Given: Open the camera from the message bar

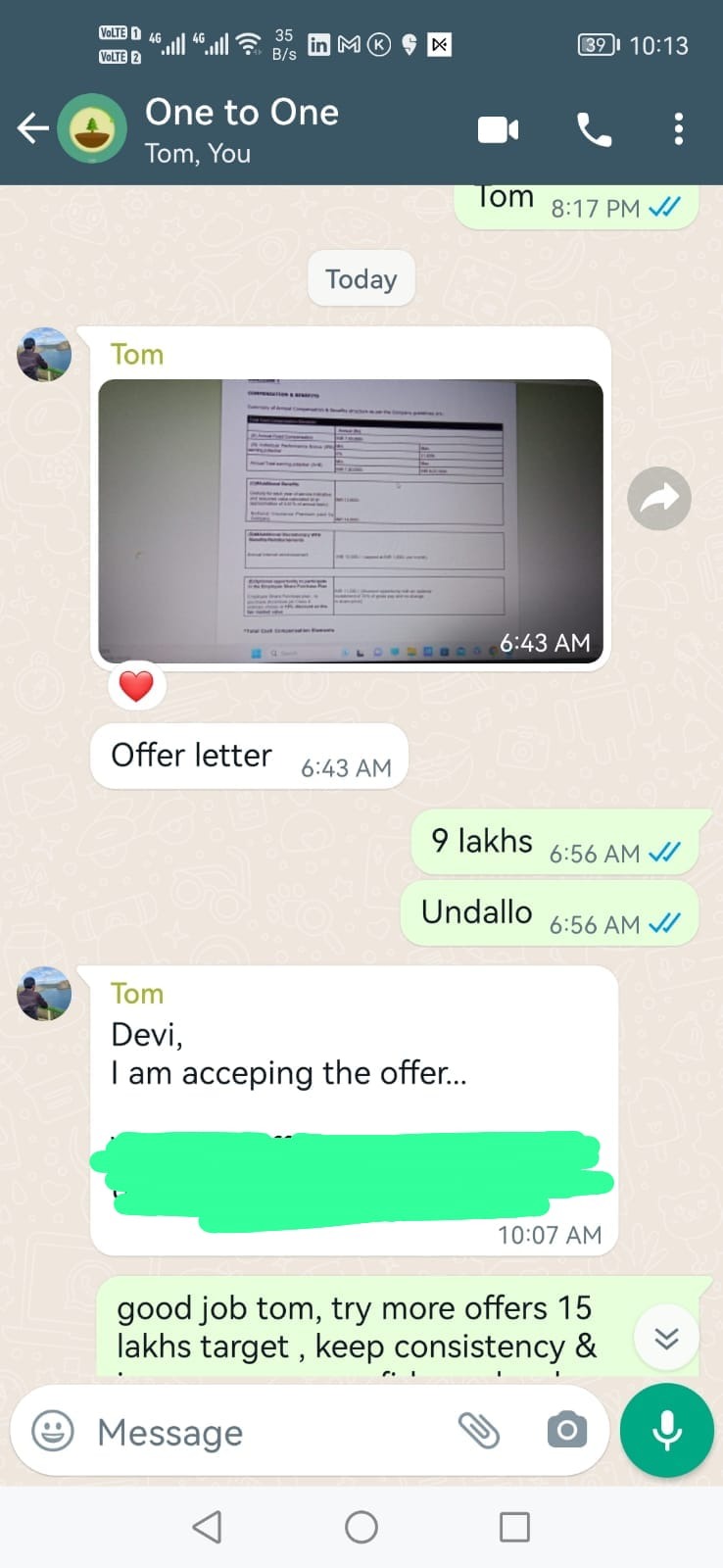Looking at the screenshot, I should 566,1431.
